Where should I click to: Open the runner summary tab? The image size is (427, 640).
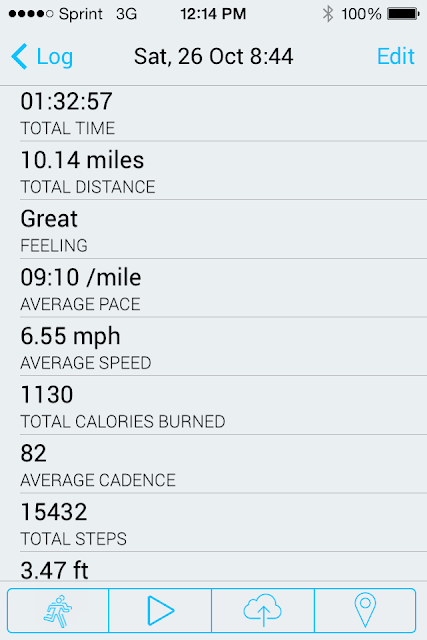click(x=58, y=611)
